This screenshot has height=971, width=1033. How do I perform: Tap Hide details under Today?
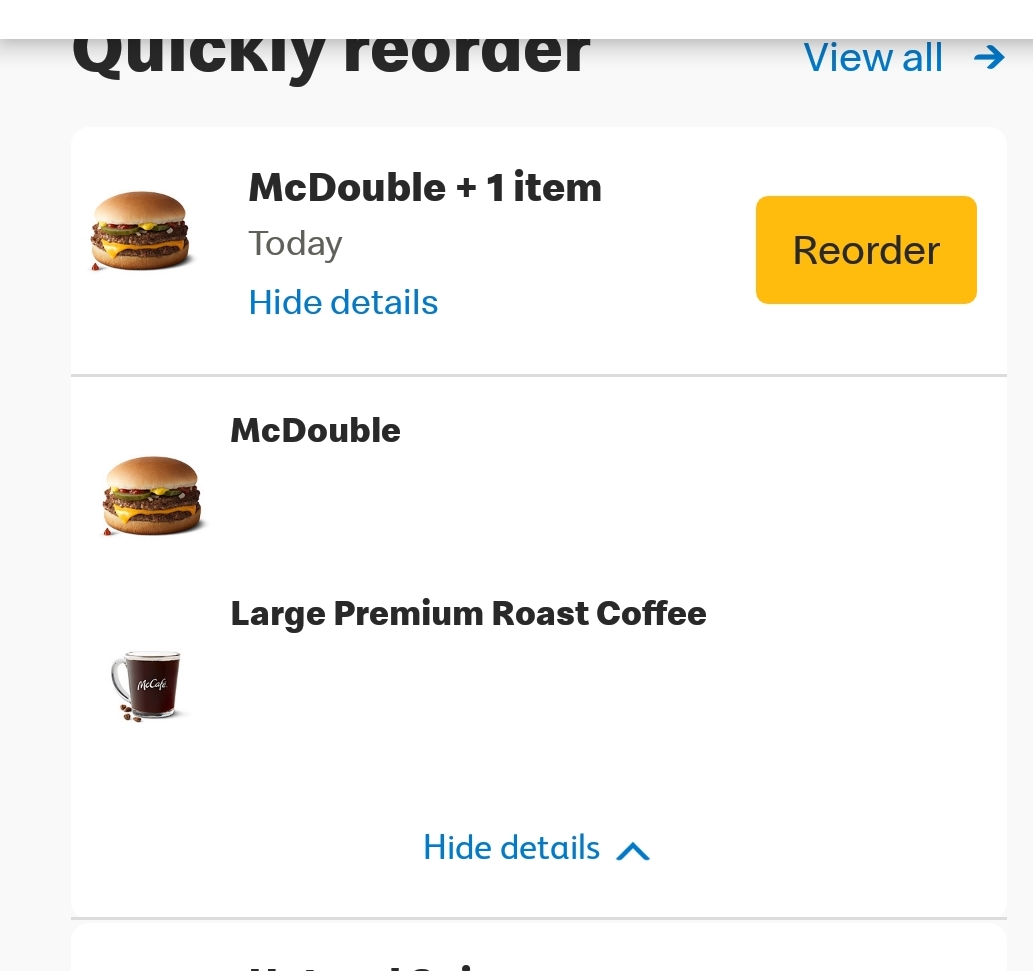pyautogui.click(x=343, y=302)
